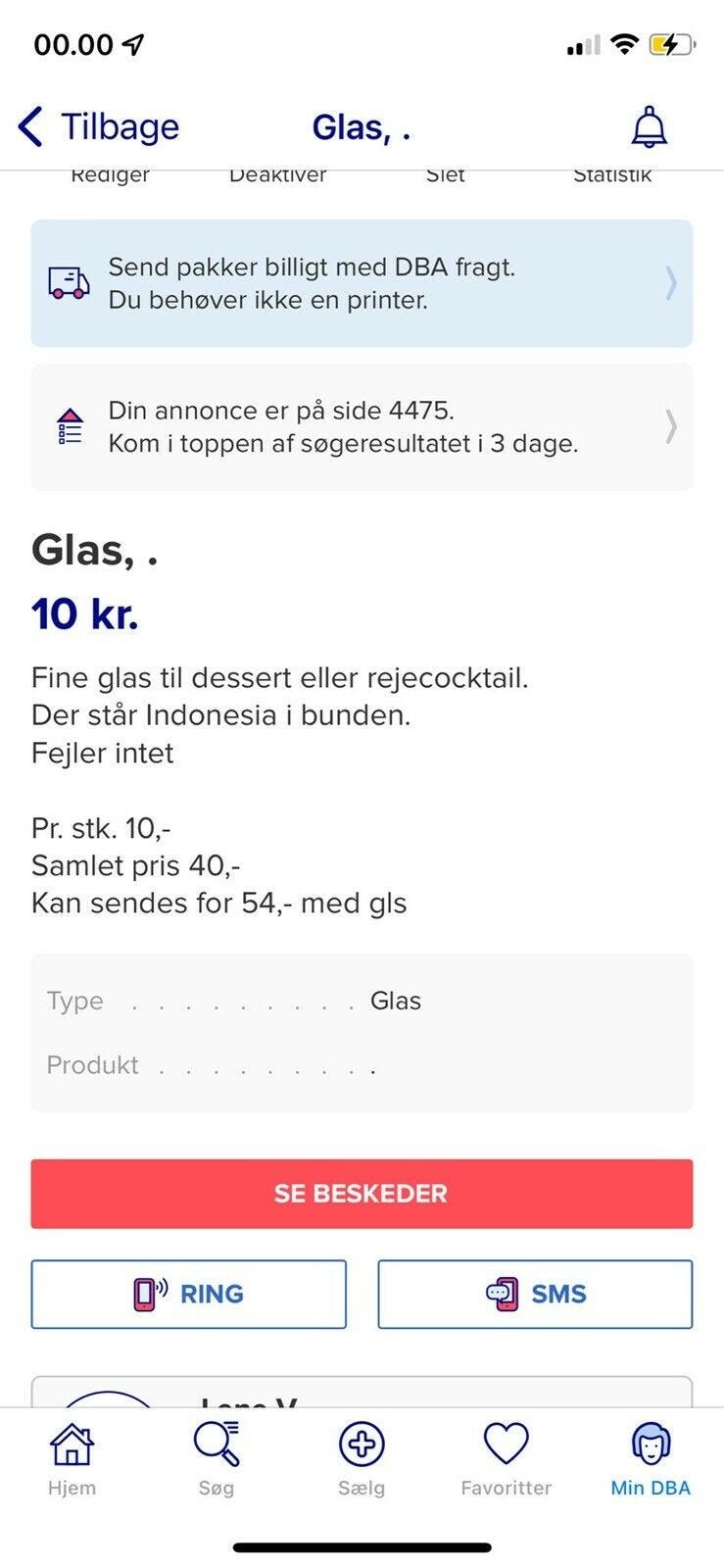Click the delivery truck shipping icon

pyautogui.click(x=69, y=283)
